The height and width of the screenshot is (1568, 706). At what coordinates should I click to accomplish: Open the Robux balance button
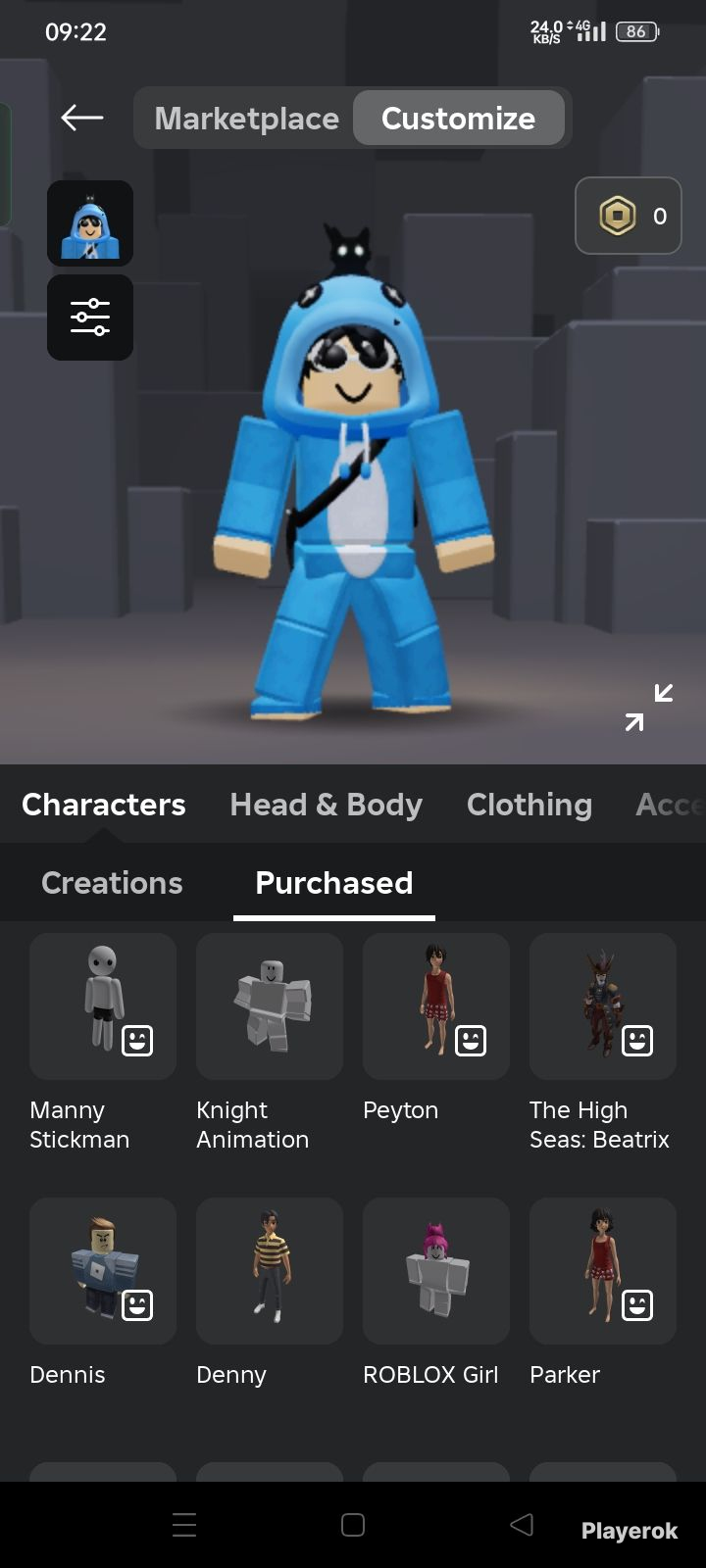[x=628, y=216]
